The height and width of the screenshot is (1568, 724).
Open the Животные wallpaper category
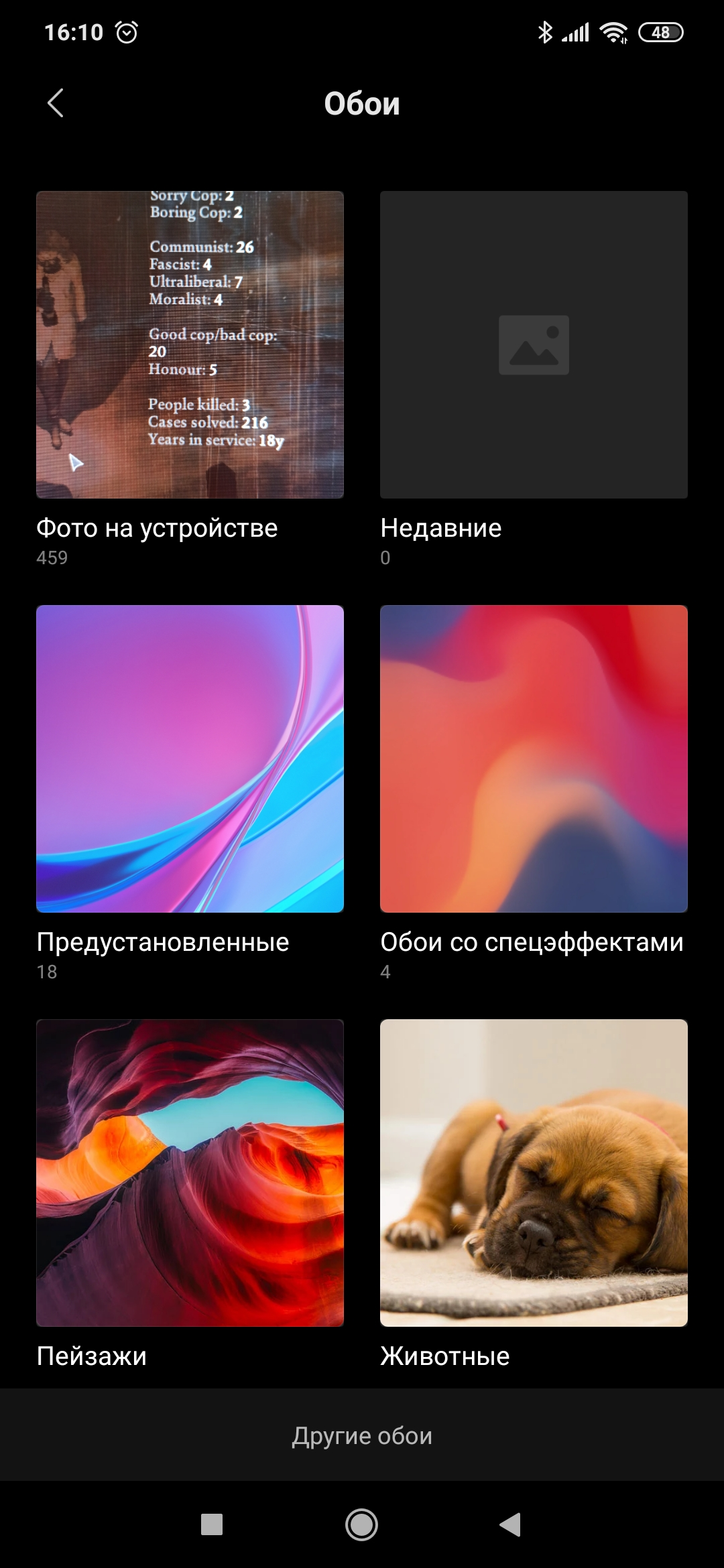pos(534,1173)
